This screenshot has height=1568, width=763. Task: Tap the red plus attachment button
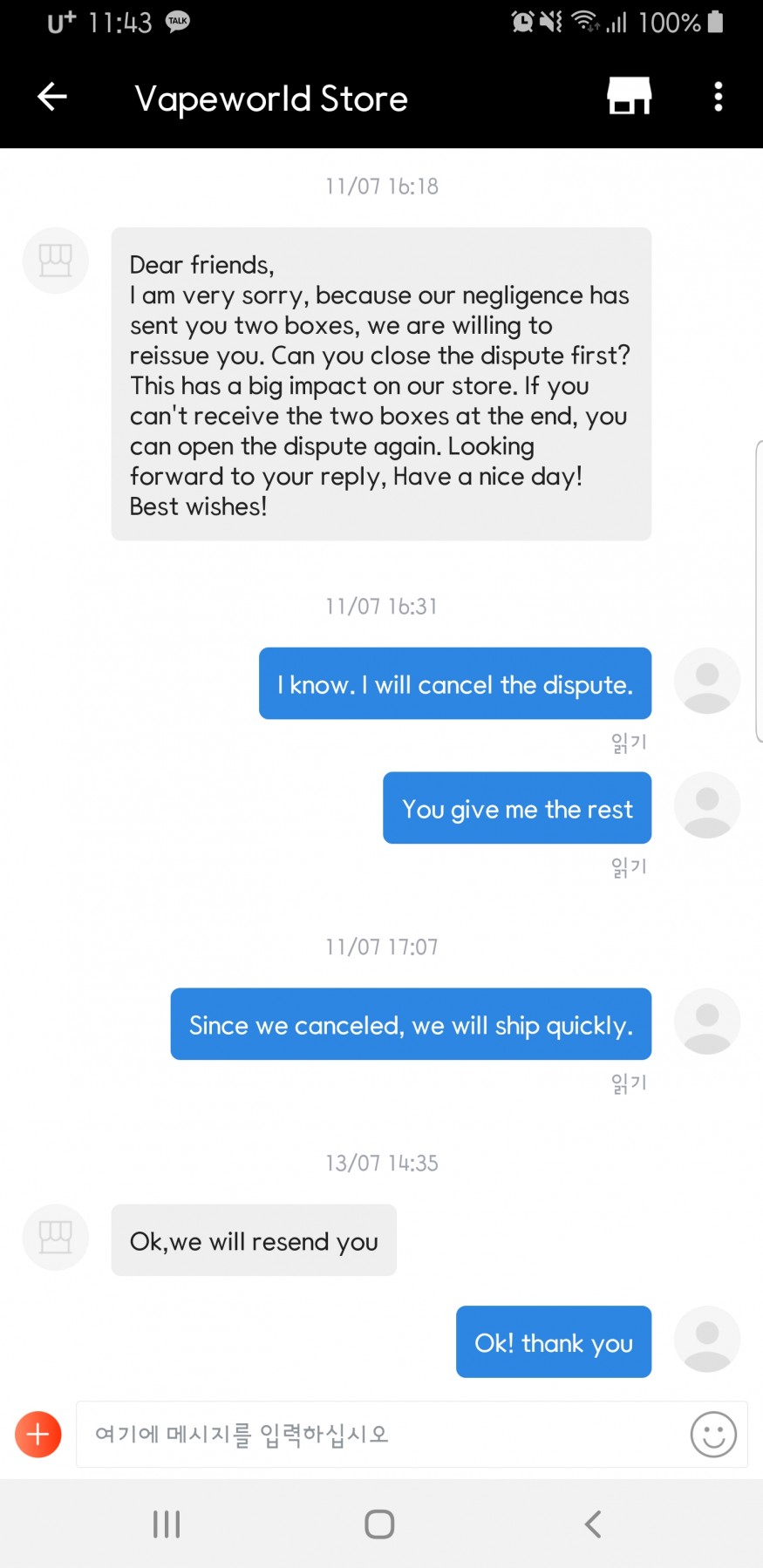pos(38,1434)
